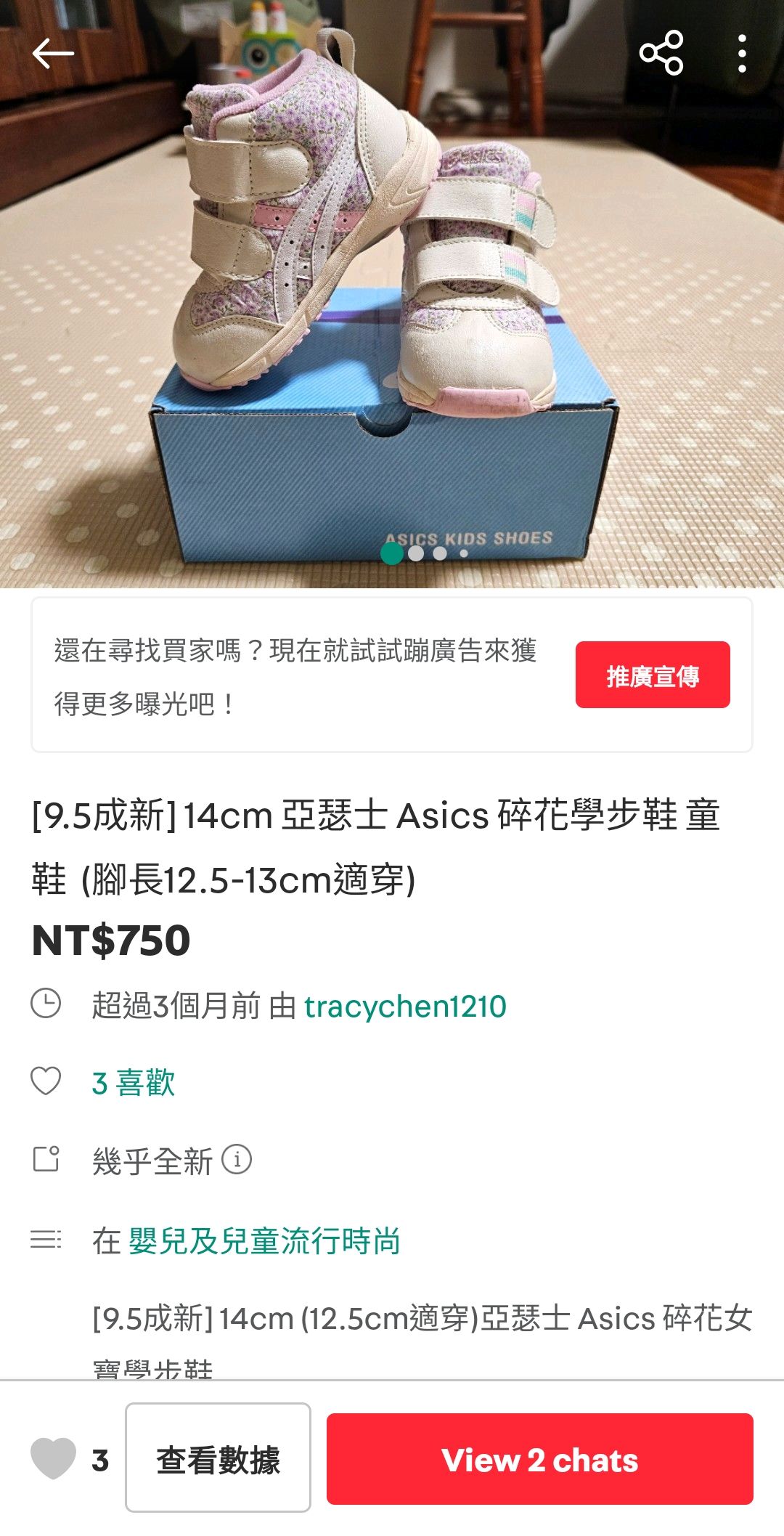View the 3 喜歡 likes list
The height and width of the screenshot is (1536, 784).
pos(133,1083)
